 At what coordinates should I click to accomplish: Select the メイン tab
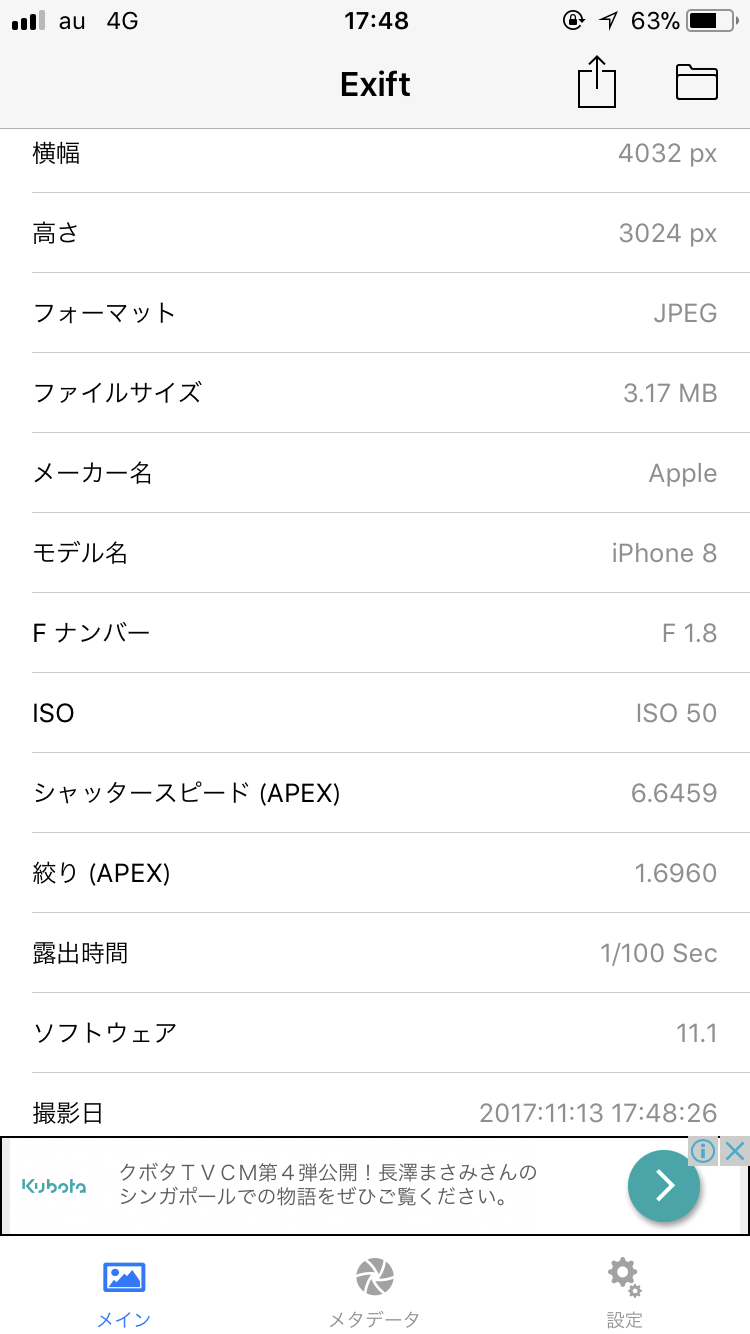pyautogui.click(x=124, y=1290)
